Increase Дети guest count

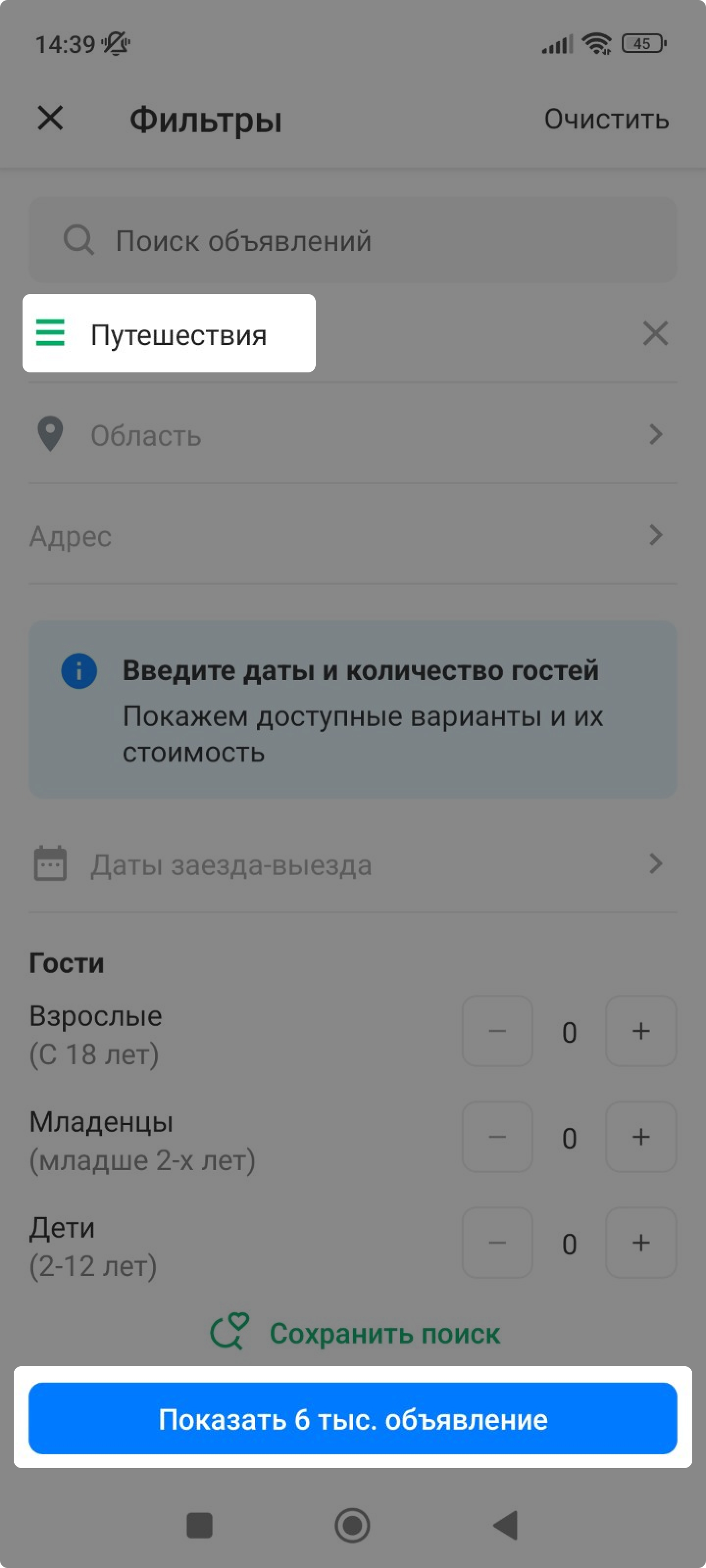641,1243
